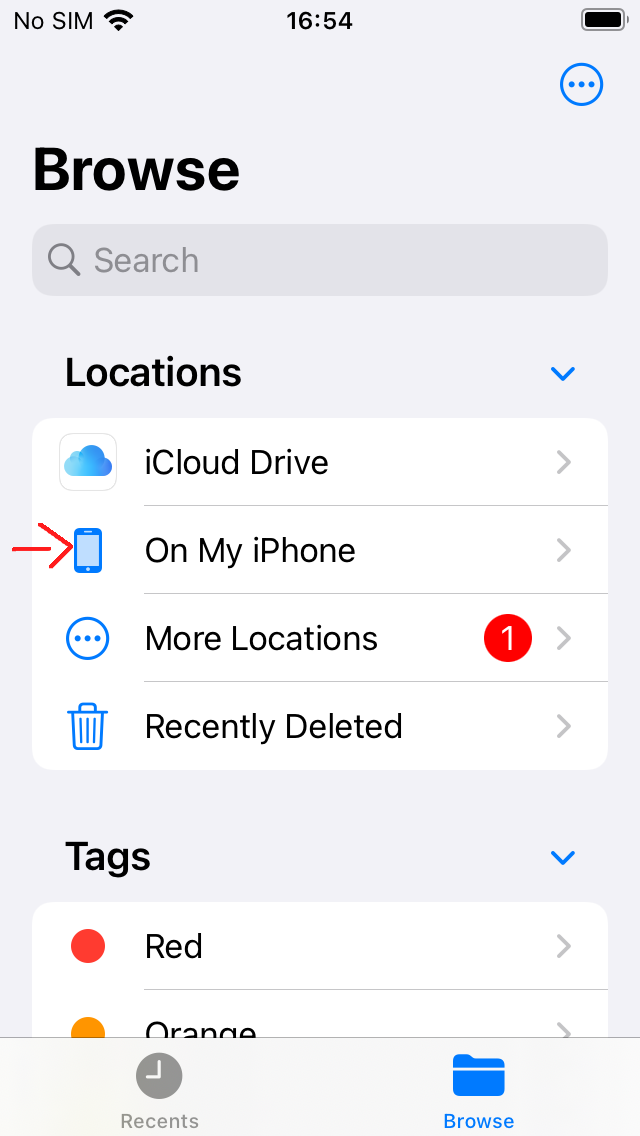Viewport: 640px width, 1136px height.
Task: Open Recently Deleted
Action: [x=320, y=726]
